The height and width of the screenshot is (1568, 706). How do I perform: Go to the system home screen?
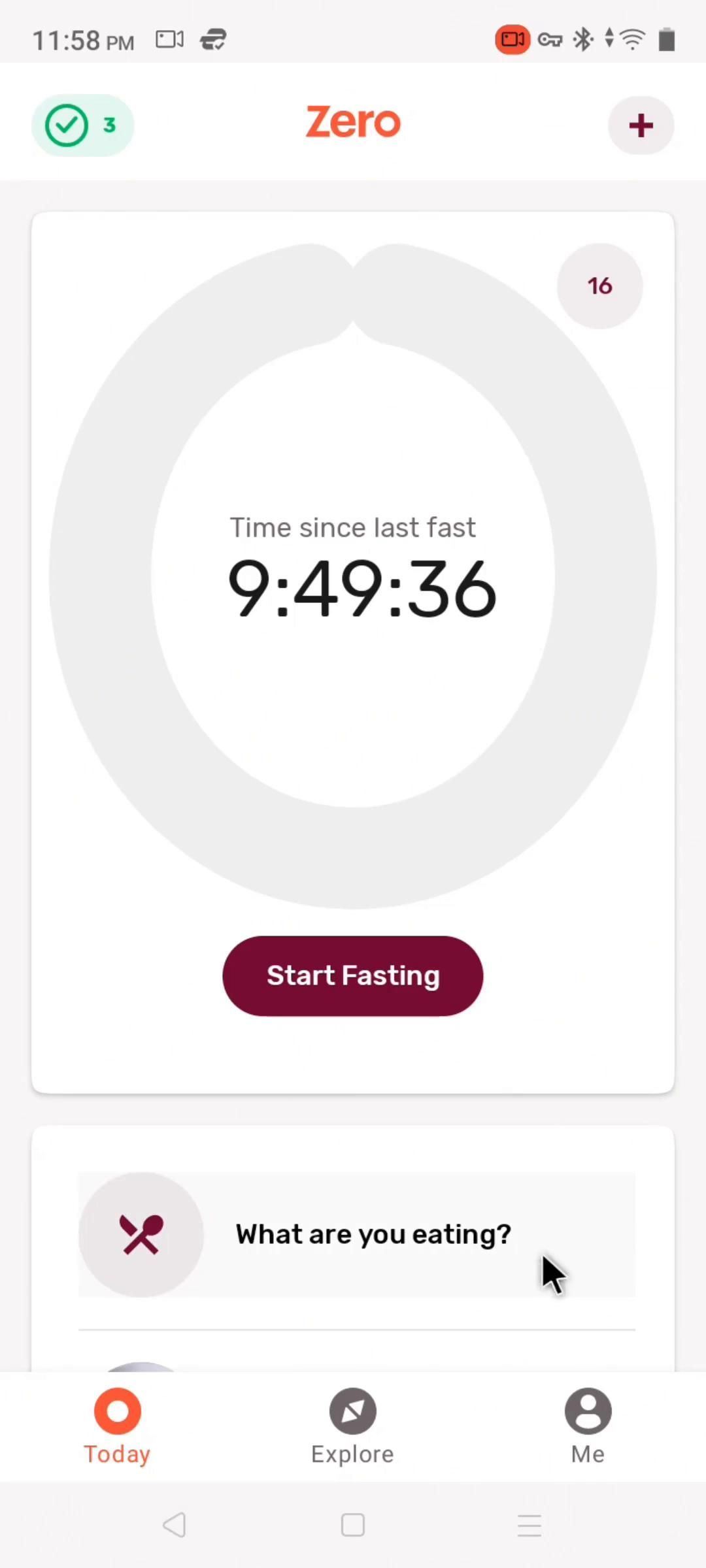[x=352, y=1526]
